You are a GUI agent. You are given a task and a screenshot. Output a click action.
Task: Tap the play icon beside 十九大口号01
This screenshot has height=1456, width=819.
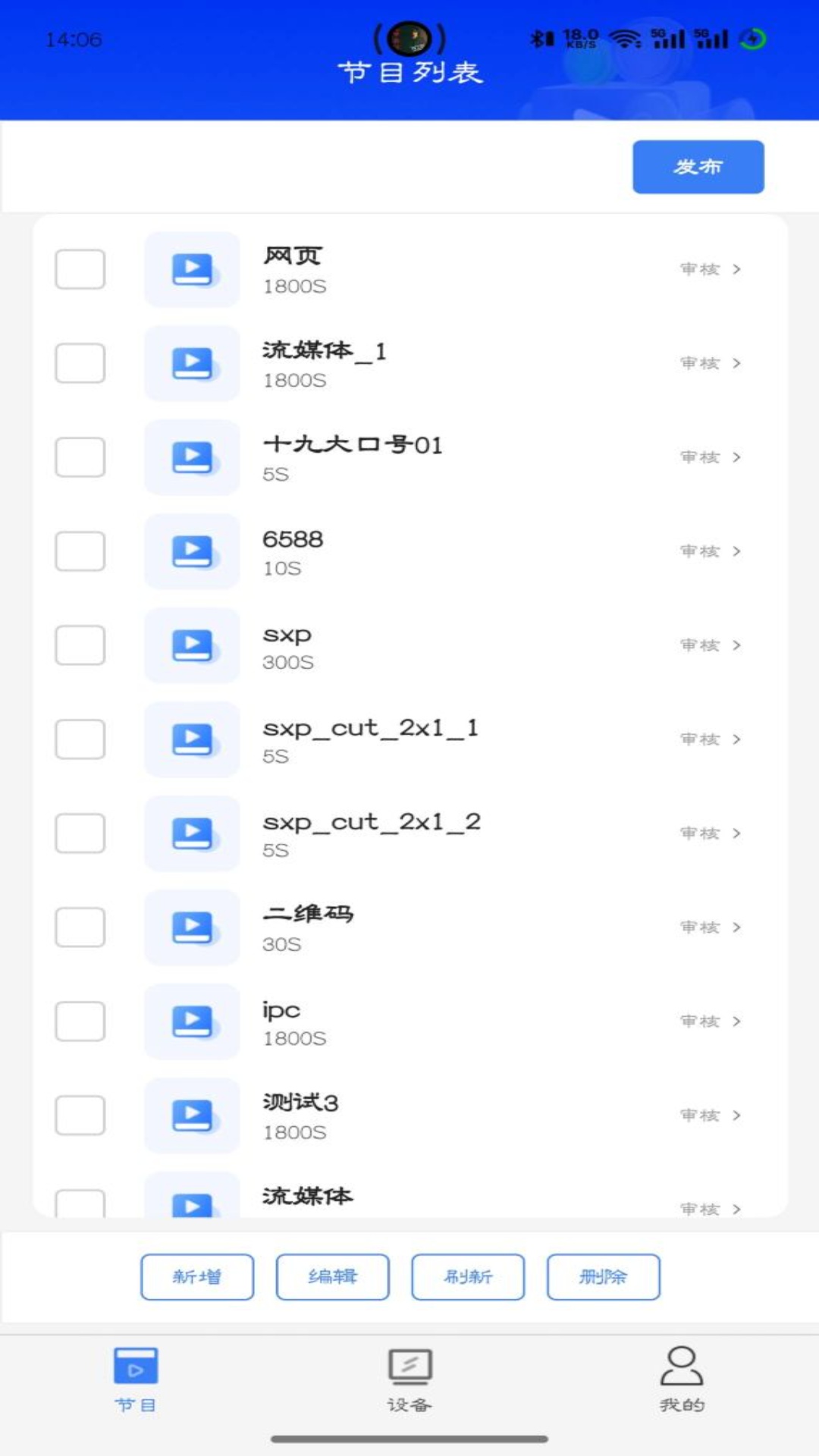tap(191, 457)
